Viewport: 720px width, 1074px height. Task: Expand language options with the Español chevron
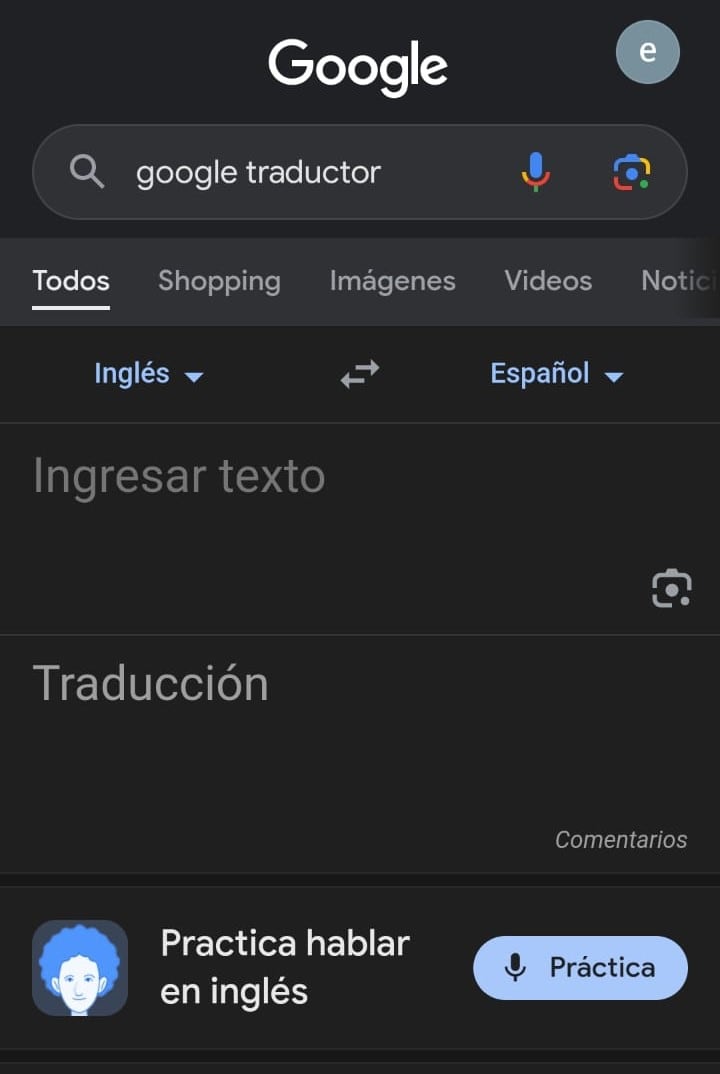614,376
